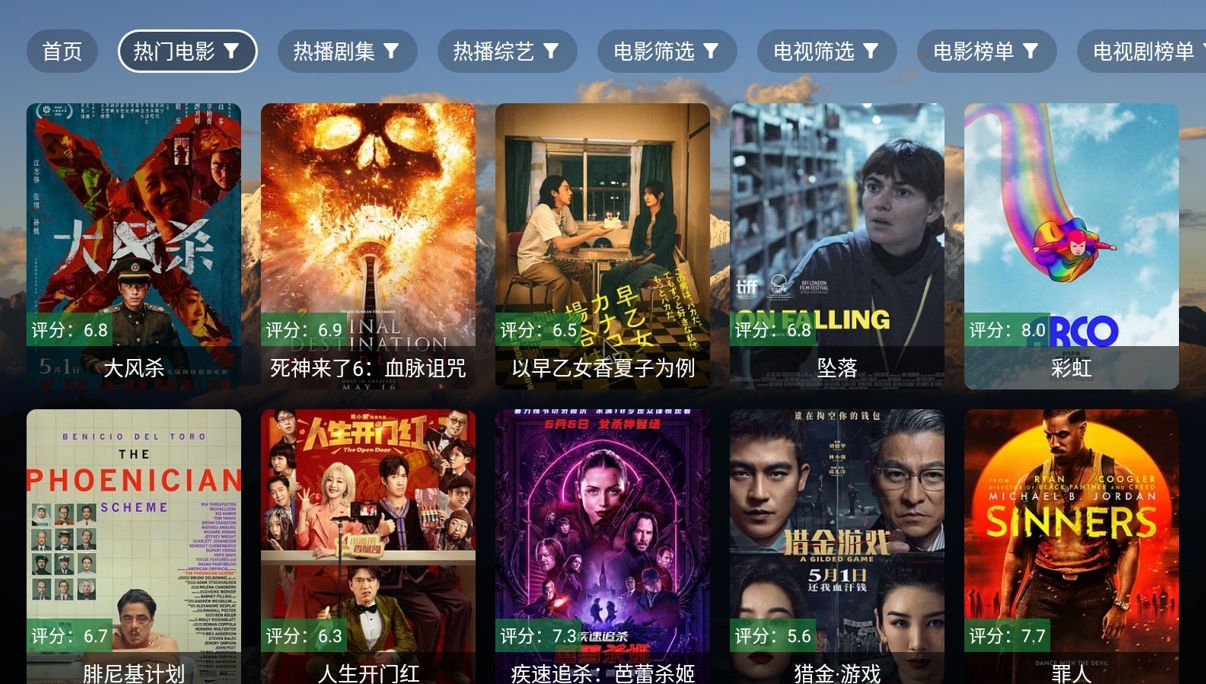
Task: Switch to 电视剧榜单 tab
Action: click(x=1145, y=52)
